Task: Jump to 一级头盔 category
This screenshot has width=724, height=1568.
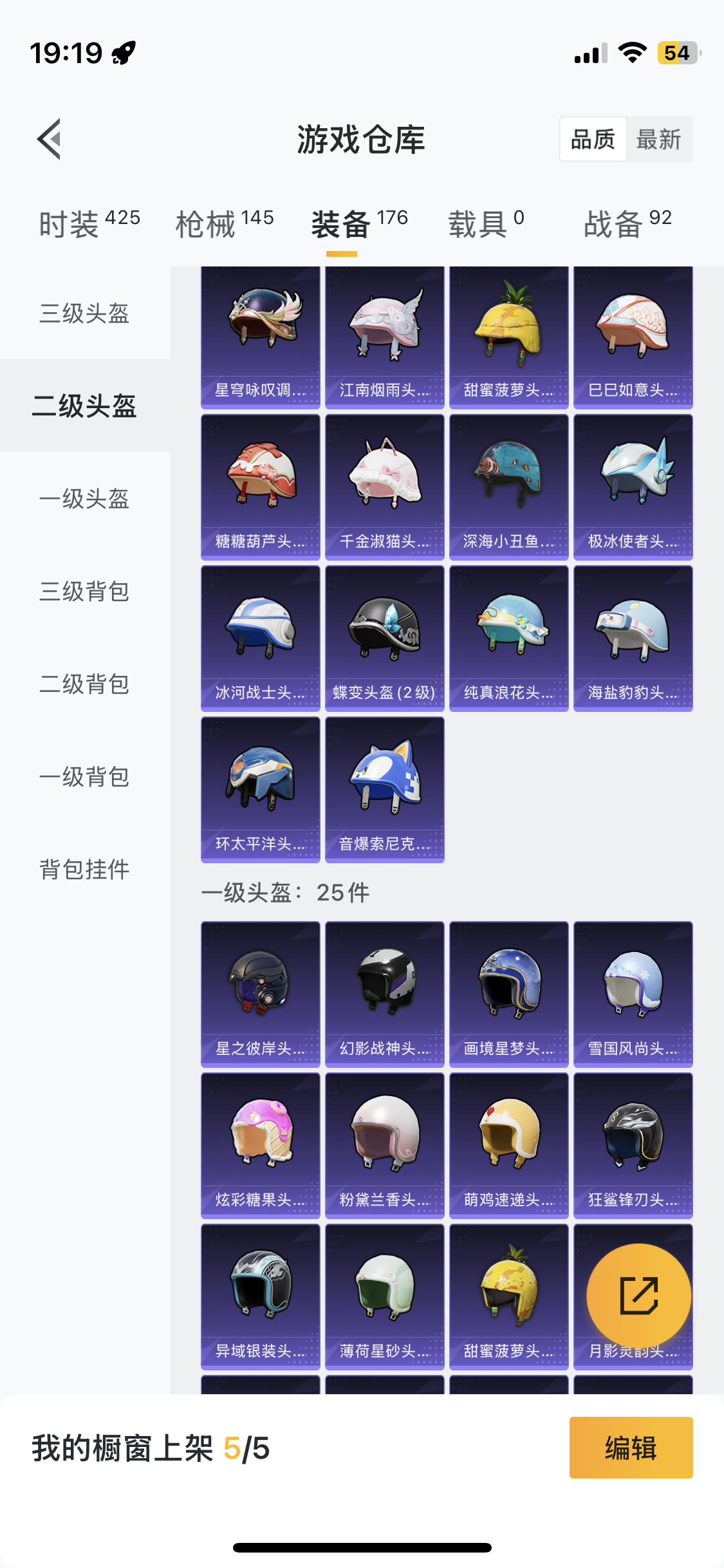Action: tap(84, 499)
